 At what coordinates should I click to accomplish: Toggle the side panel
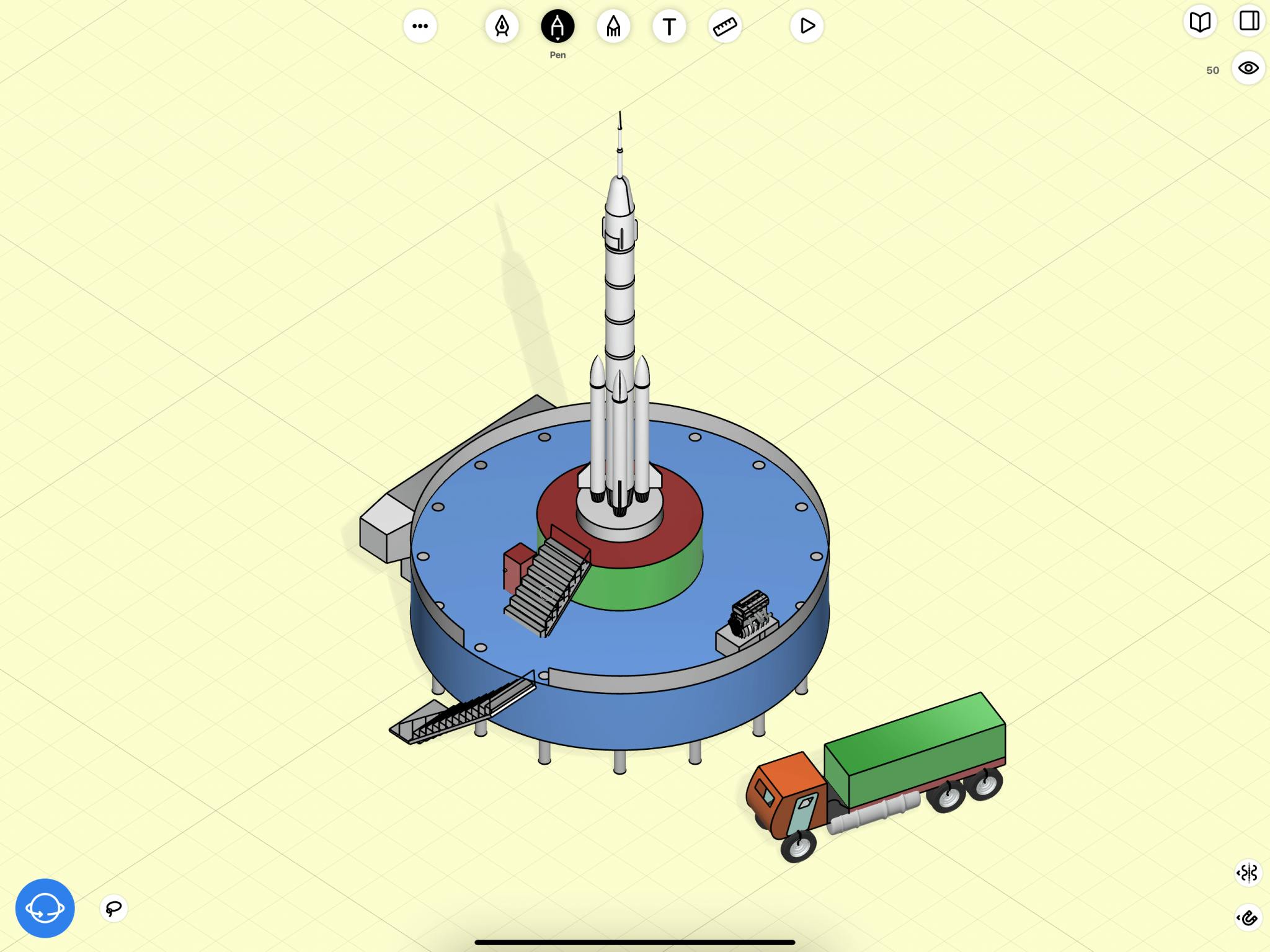click(x=1249, y=22)
